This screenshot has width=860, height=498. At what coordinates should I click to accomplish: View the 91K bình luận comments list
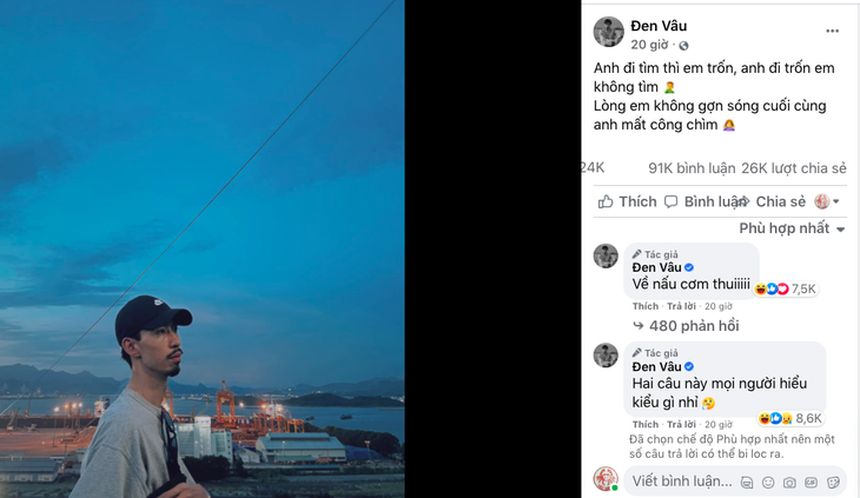coord(692,168)
